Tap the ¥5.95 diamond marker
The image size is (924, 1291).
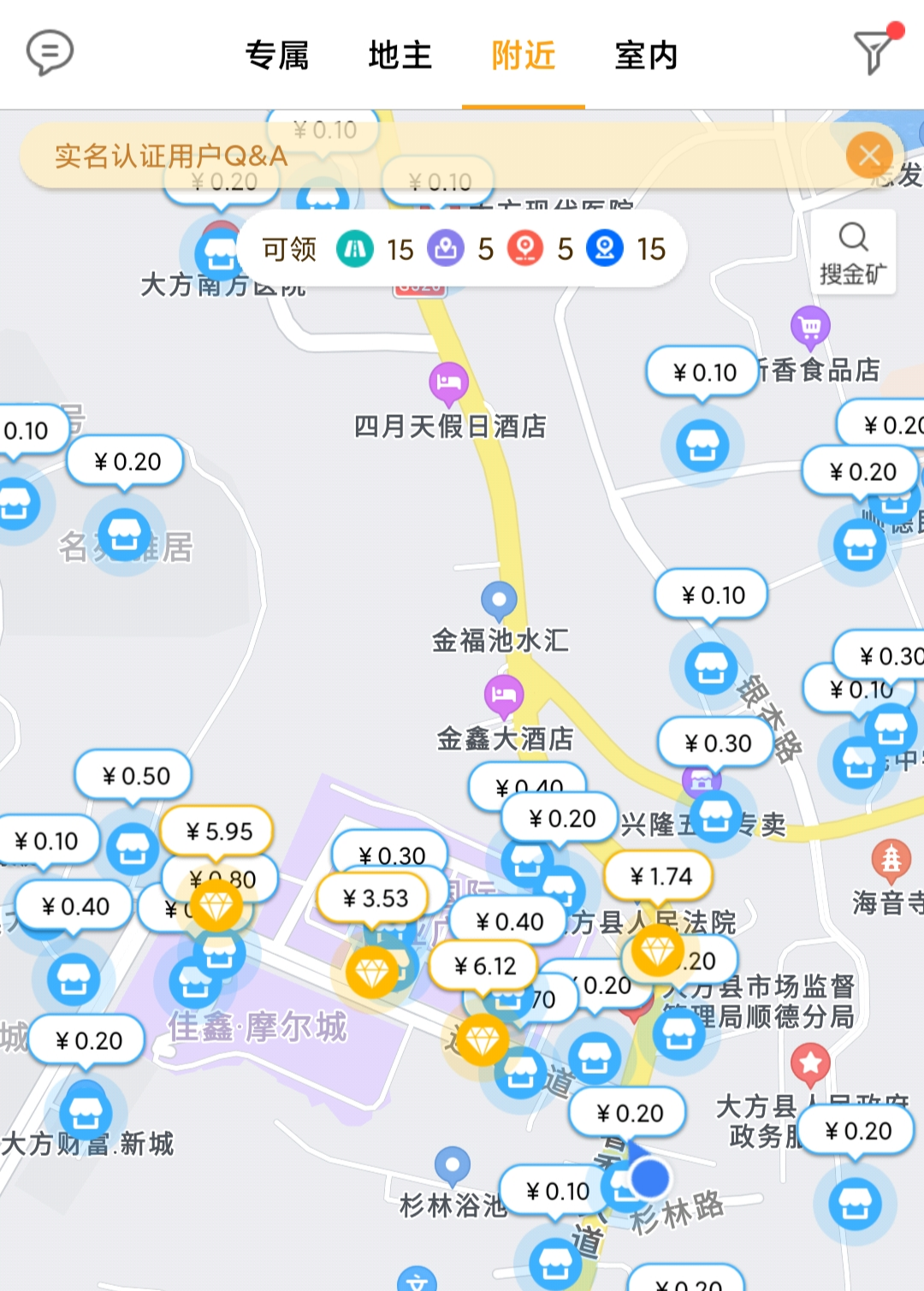(x=216, y=904)
